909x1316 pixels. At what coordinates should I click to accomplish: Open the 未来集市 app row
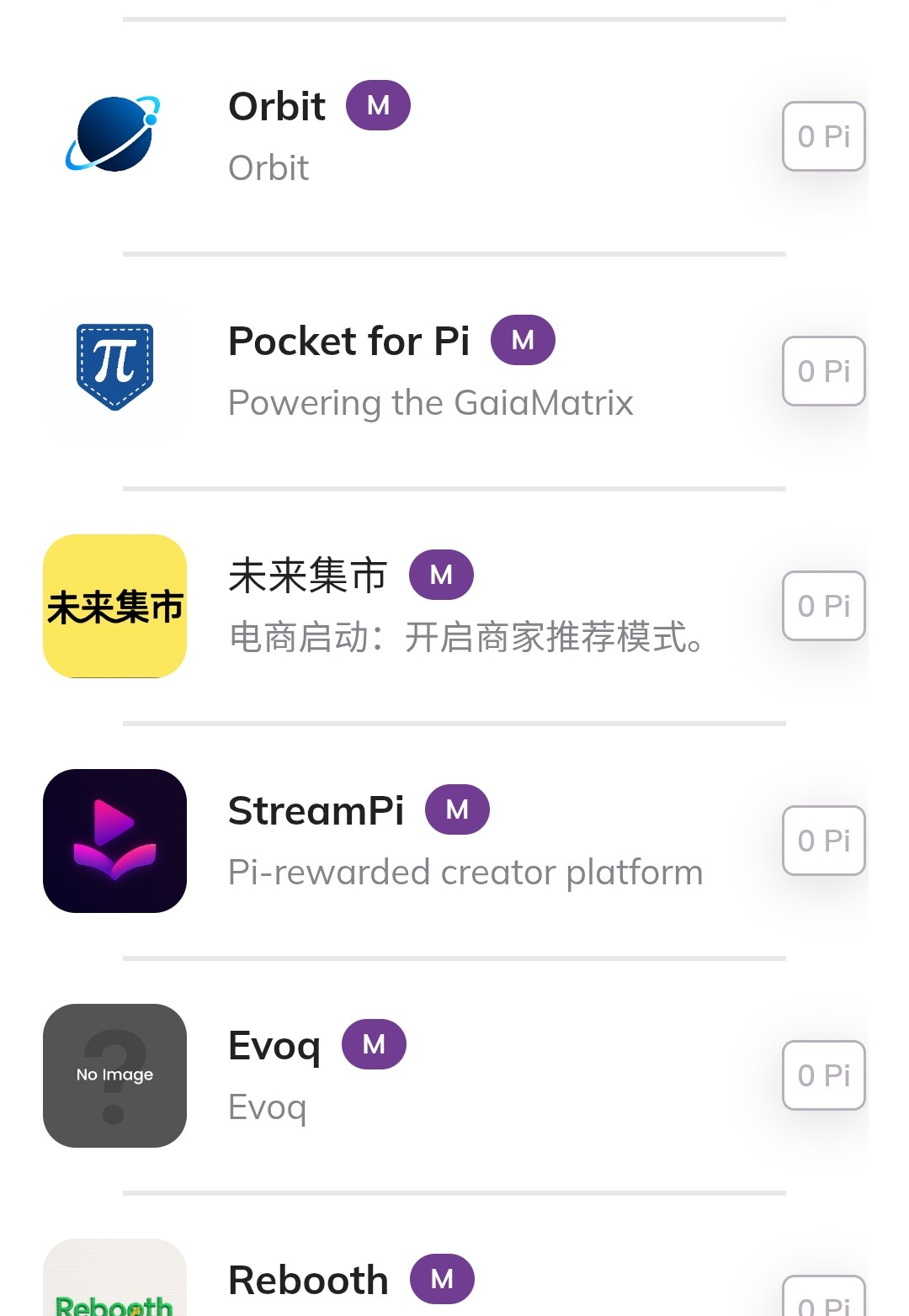pos(308,576)
